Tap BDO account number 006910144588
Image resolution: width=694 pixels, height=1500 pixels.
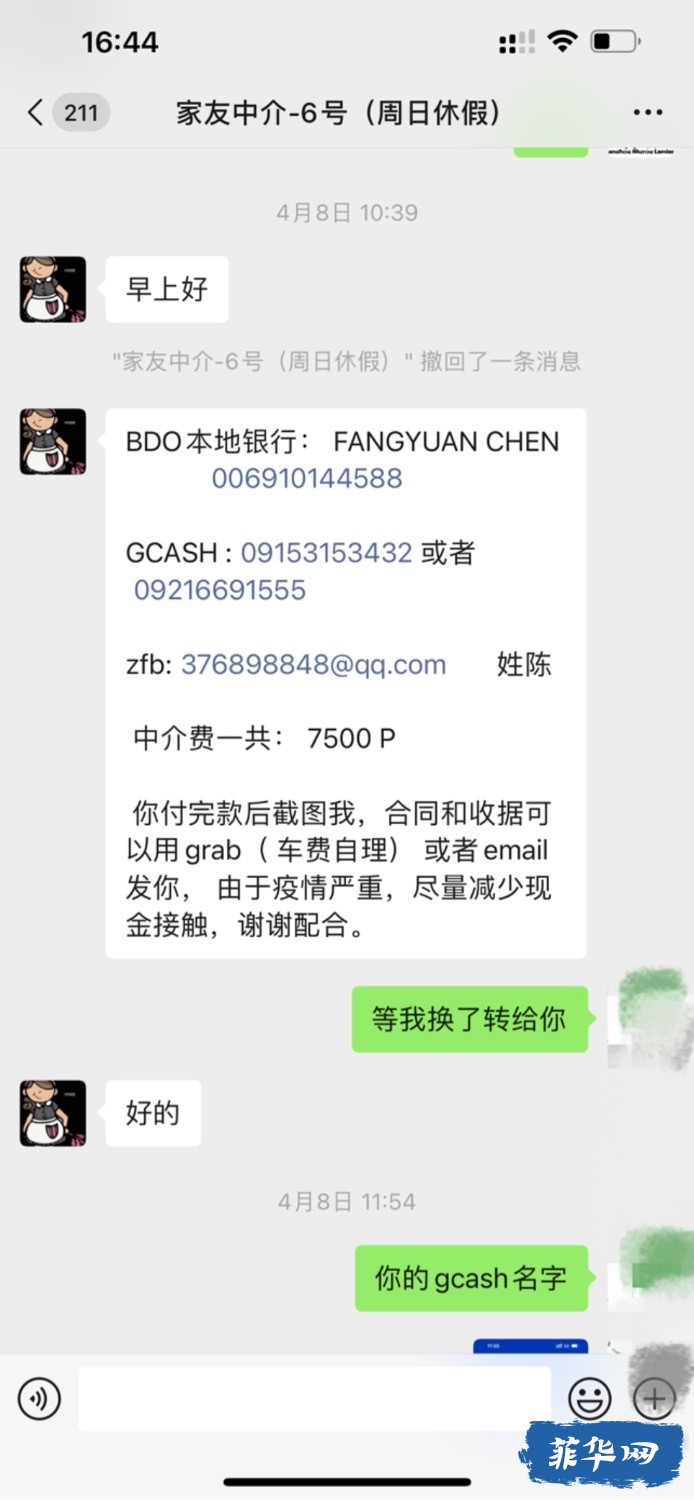click(306, 478)
